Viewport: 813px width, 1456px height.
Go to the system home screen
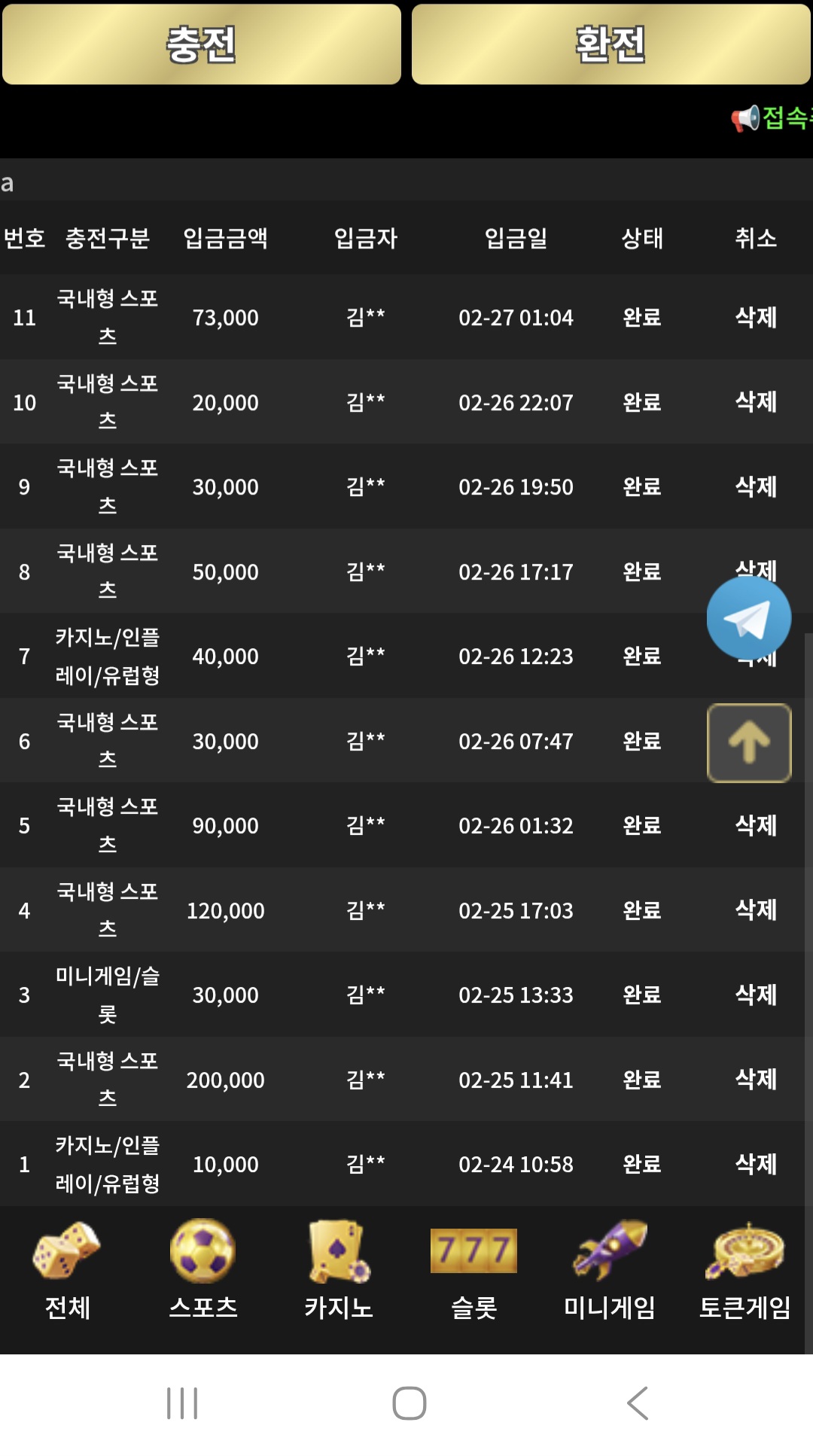pyautogui.click(x=409, y=1403)
